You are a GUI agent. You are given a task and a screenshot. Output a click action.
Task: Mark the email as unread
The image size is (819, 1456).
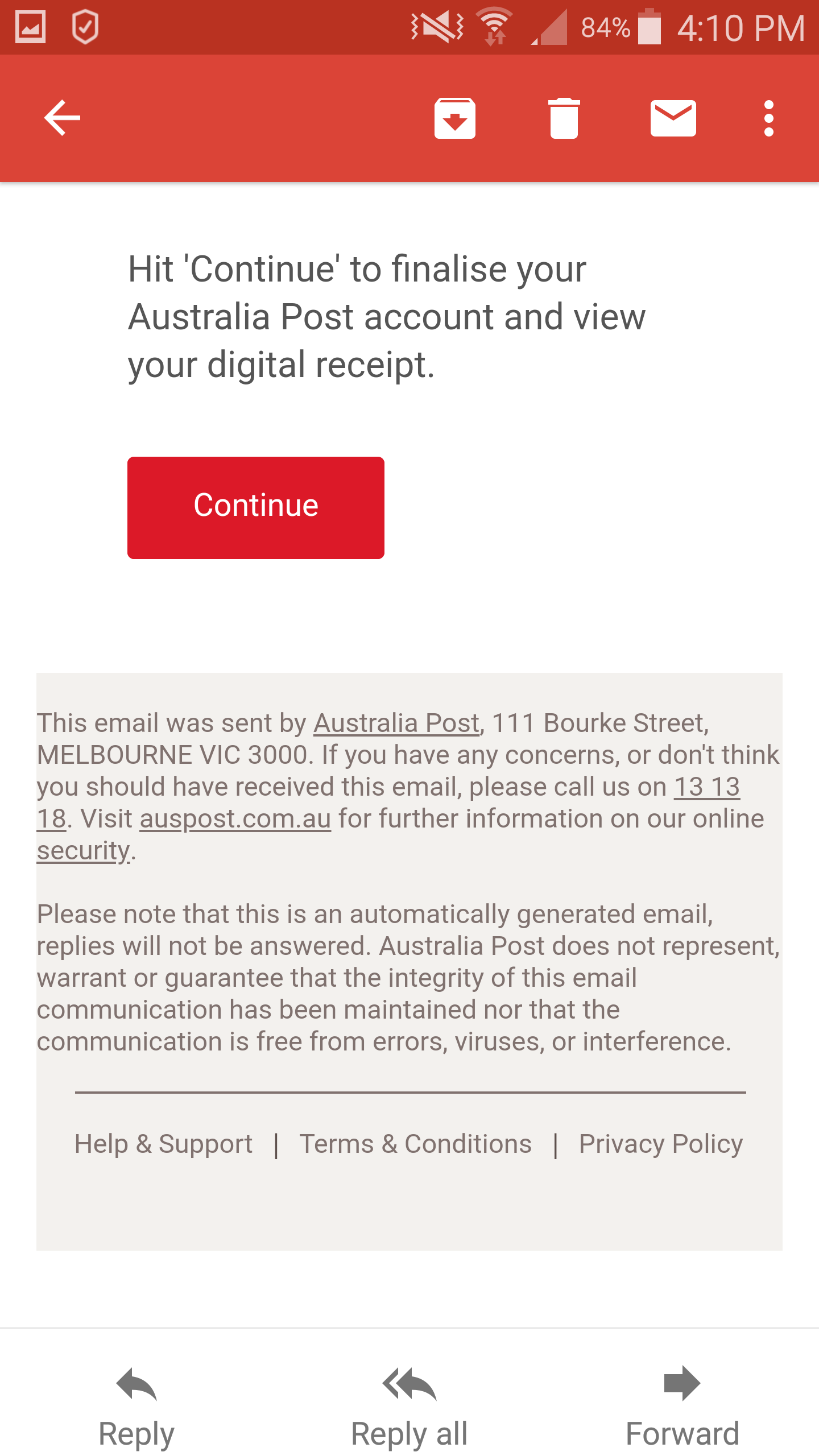tap(673, 118)
